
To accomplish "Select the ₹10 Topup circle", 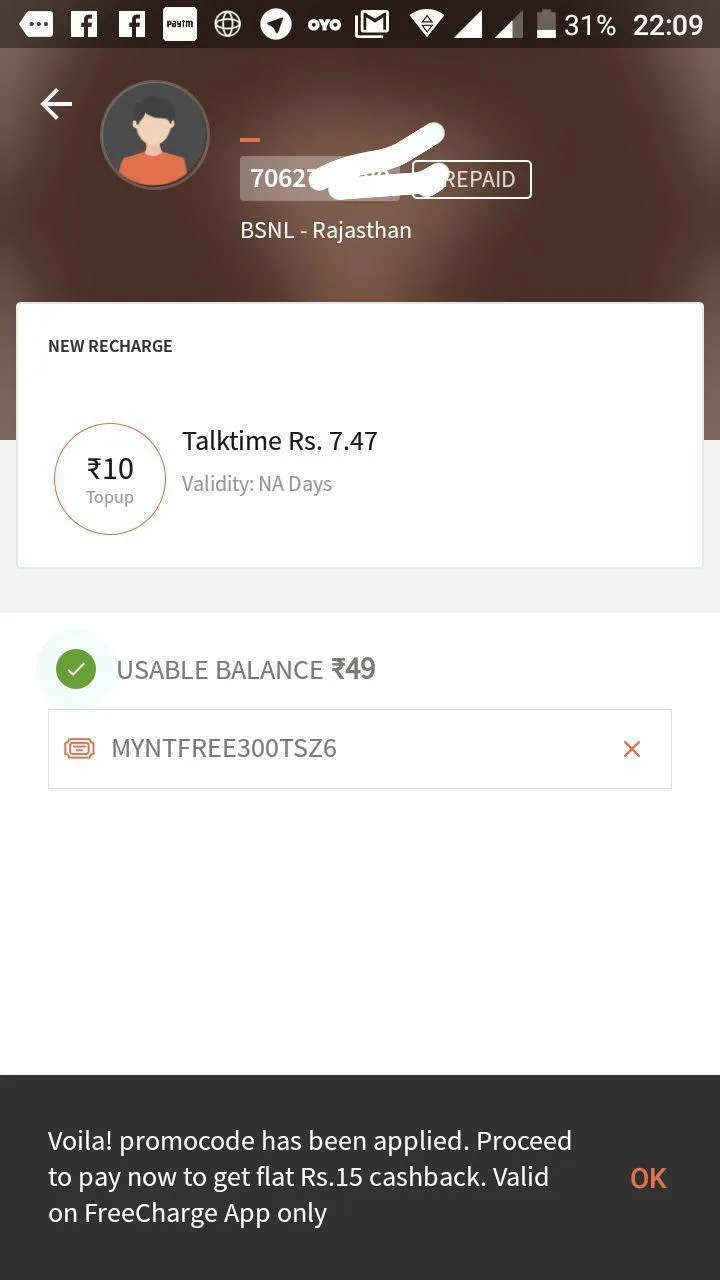I will click(110, 478).
